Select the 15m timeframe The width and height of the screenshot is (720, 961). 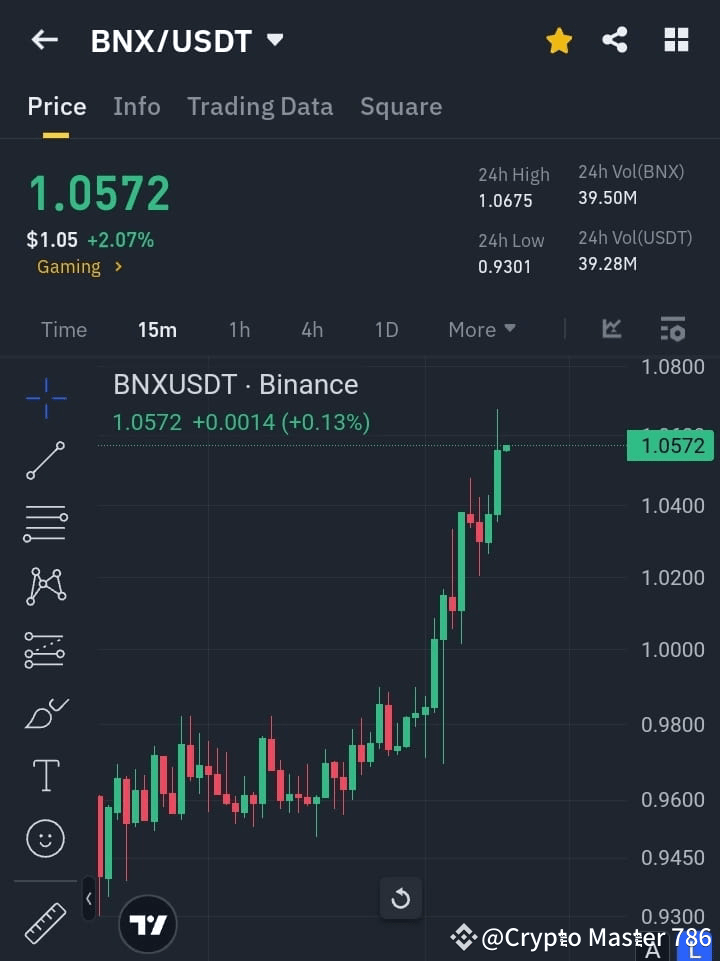(x=157, y=329)
